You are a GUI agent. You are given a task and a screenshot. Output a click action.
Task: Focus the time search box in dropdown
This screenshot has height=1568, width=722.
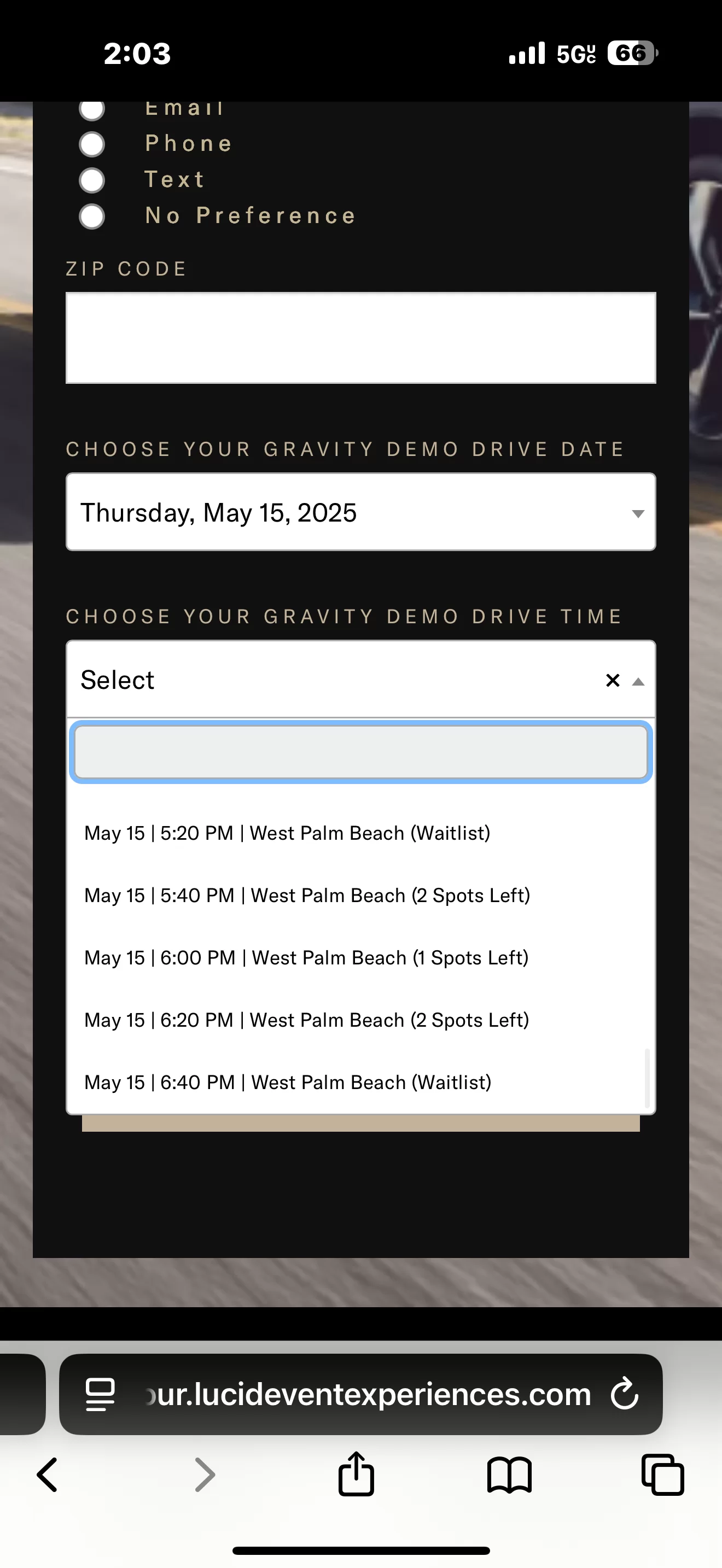tap(361, 752)
